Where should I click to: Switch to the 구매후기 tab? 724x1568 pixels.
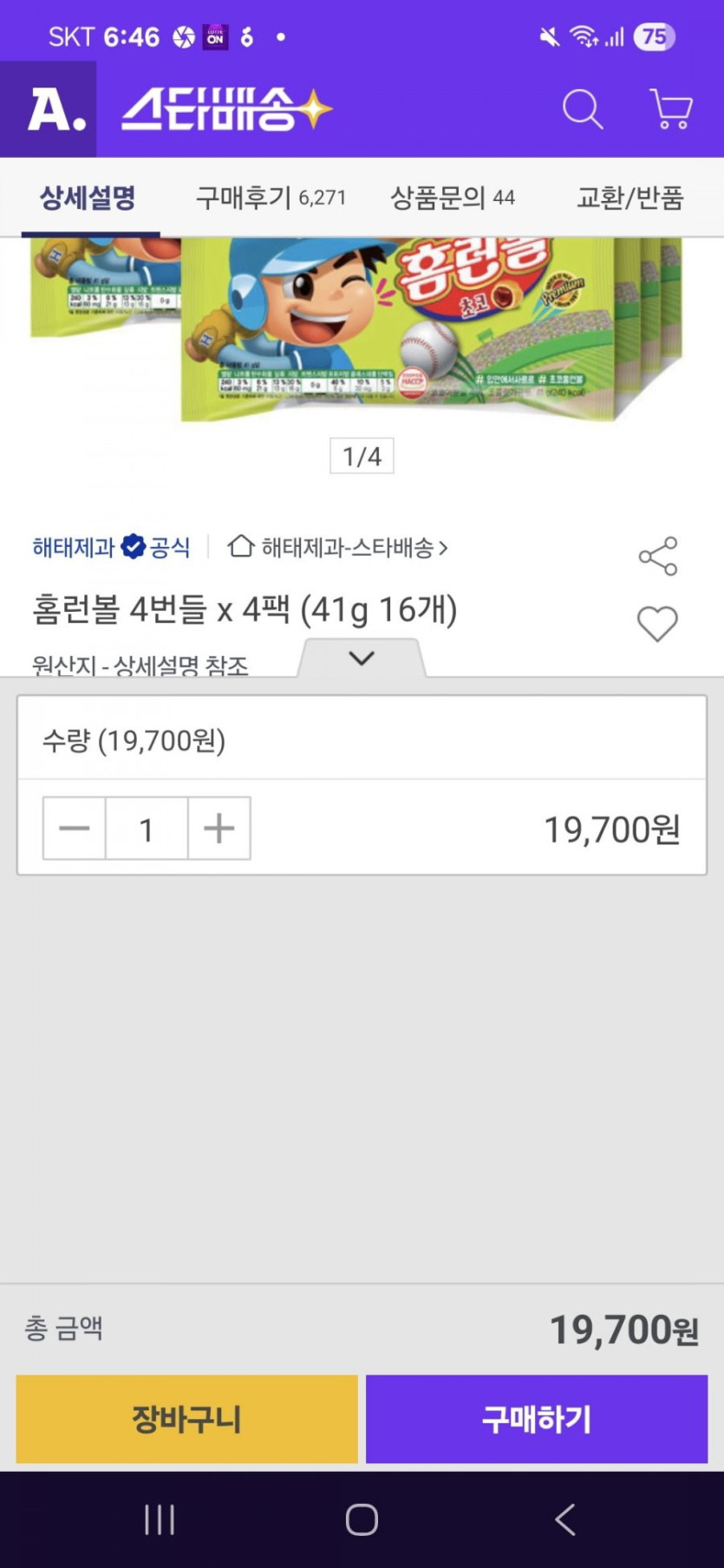tap(270, 198)
